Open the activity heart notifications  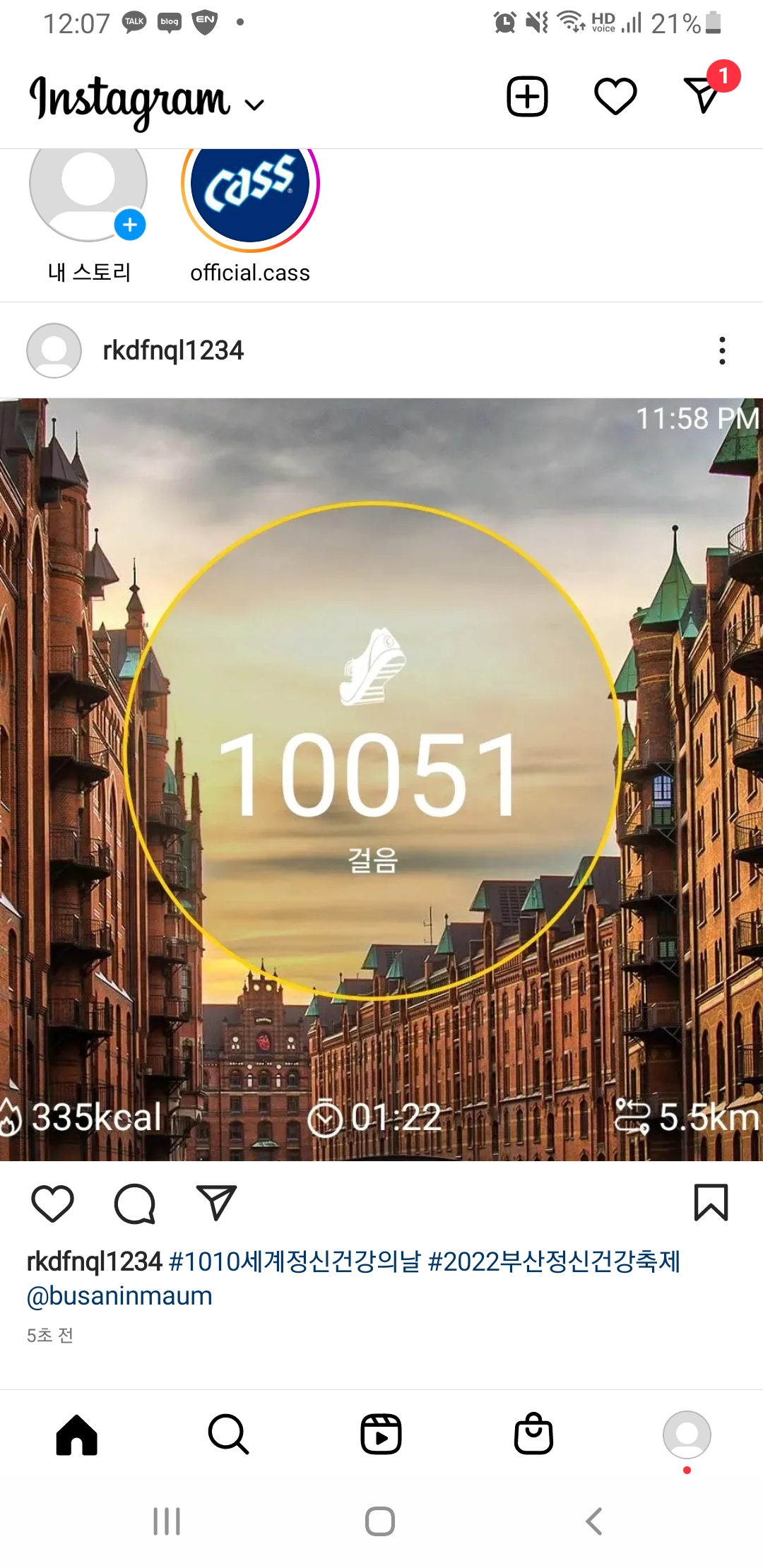[615, 96]
